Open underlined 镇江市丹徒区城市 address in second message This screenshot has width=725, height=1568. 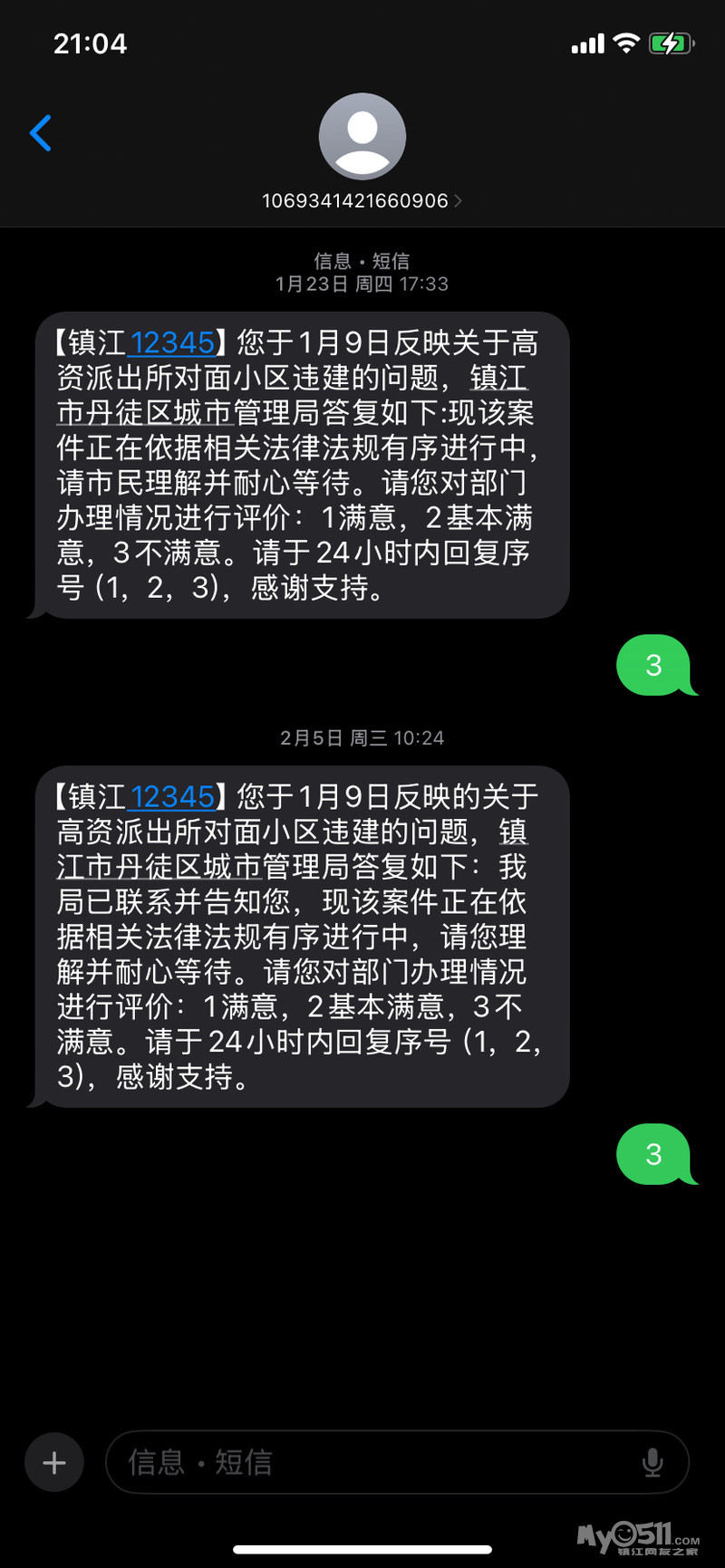tap(159, 867)
